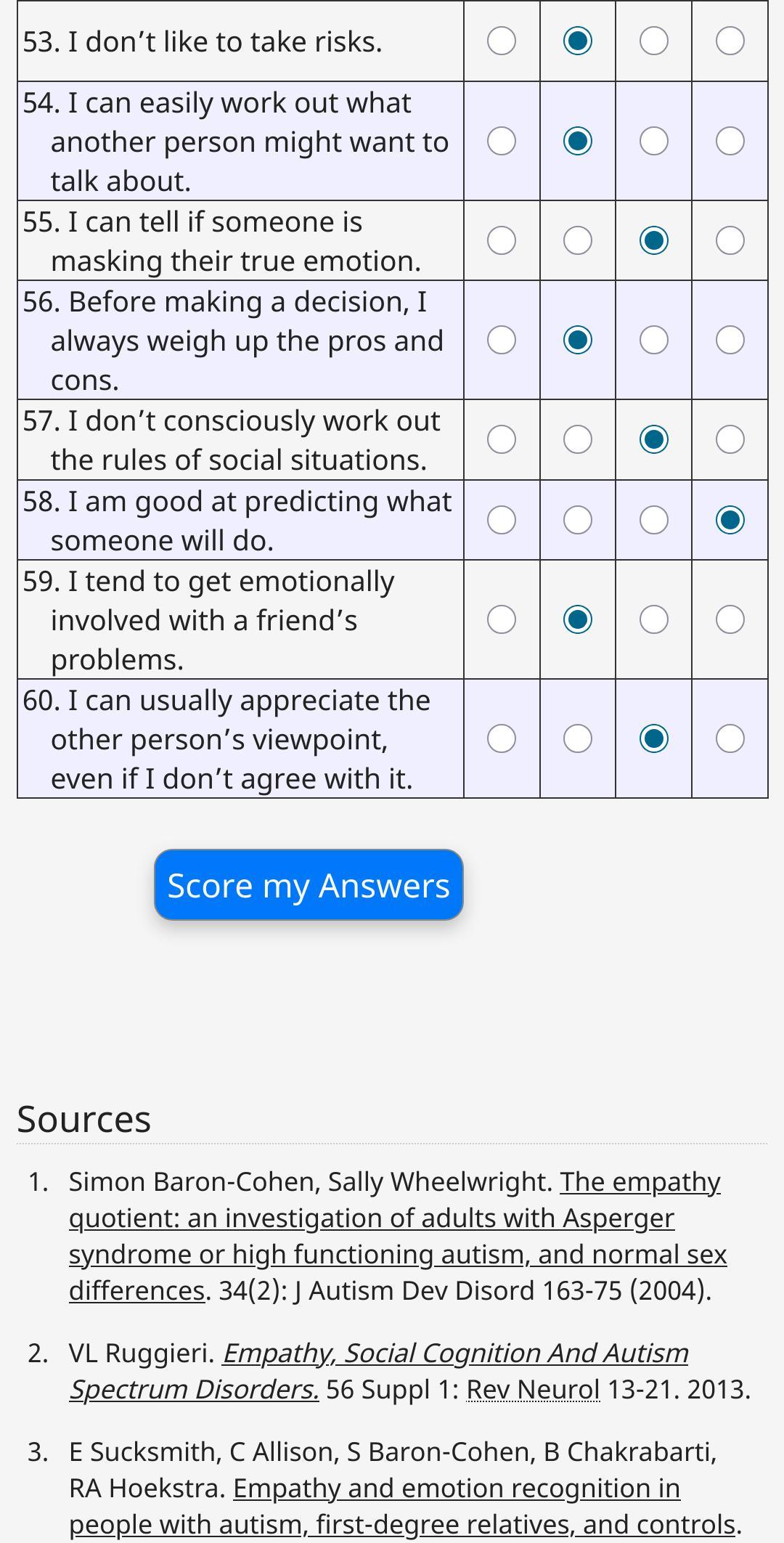Pick fourth option for question 56
This screenshot has width=784, height=1543.
click(x=730, y=340)
